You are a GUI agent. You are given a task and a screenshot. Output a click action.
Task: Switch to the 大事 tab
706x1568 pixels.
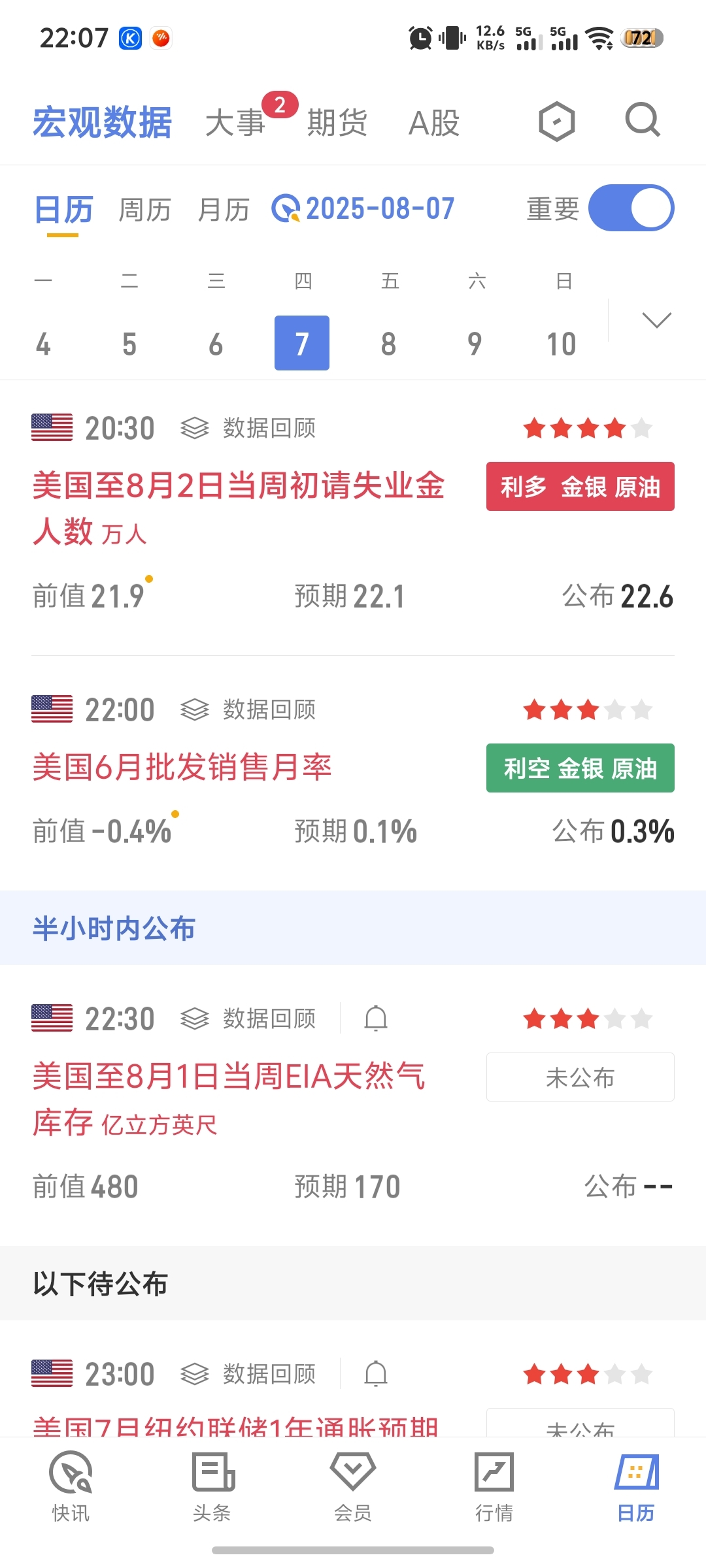(x=235, y=123)
